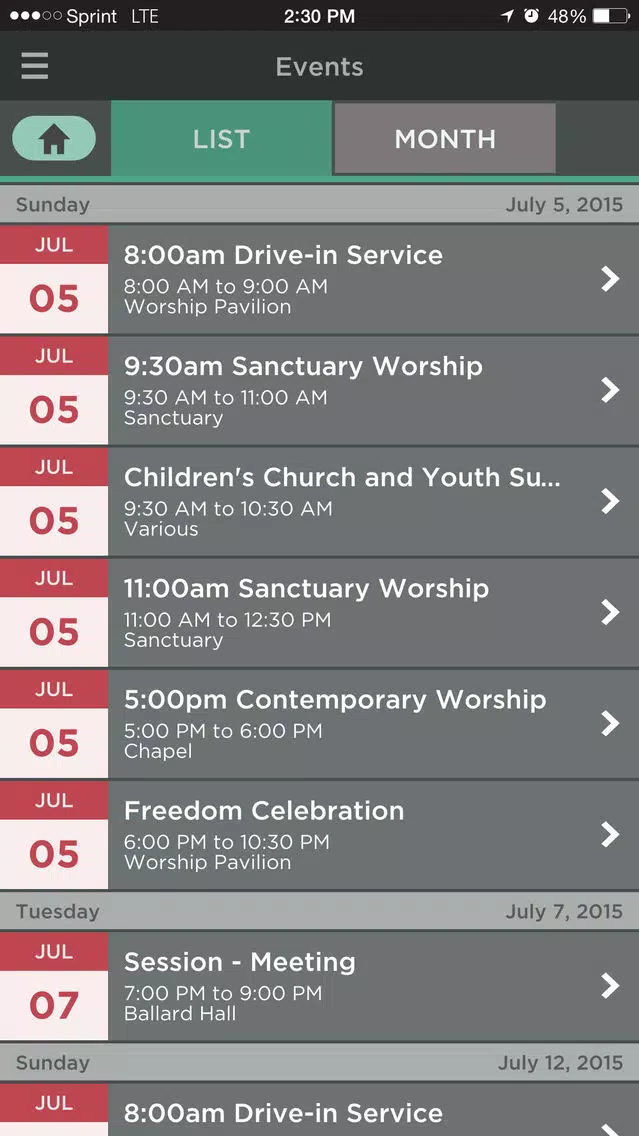Select the LIST tab
The width and height of the screenshot is (639, 1136).
[221, 138]
